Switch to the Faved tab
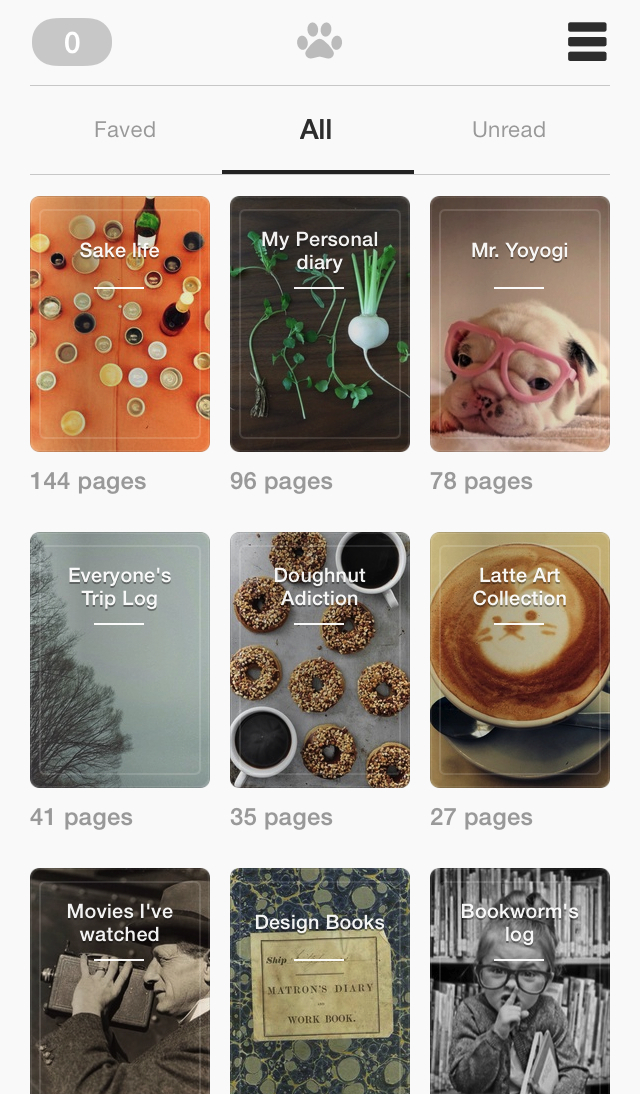 coord(125,130)
